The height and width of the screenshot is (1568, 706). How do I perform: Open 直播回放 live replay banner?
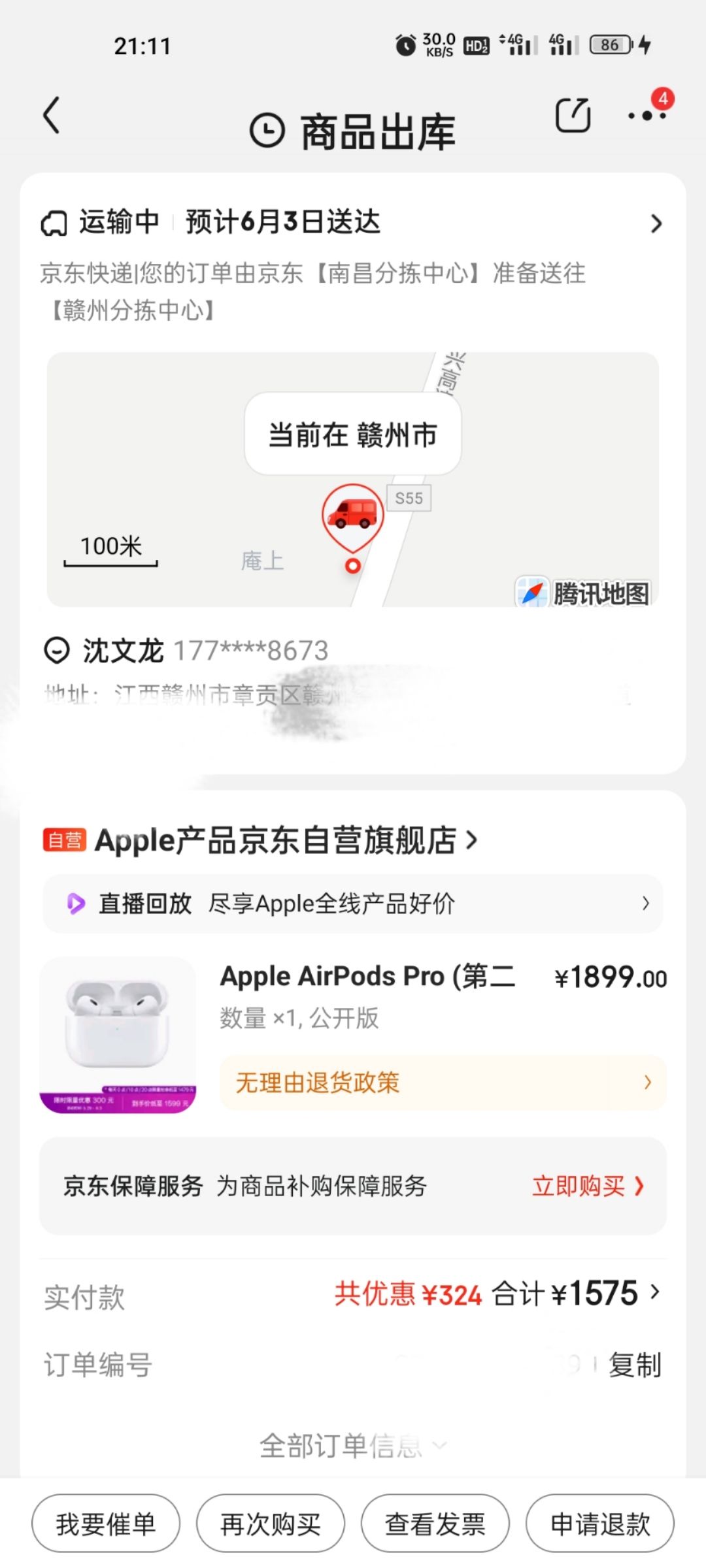click(353, 904)
